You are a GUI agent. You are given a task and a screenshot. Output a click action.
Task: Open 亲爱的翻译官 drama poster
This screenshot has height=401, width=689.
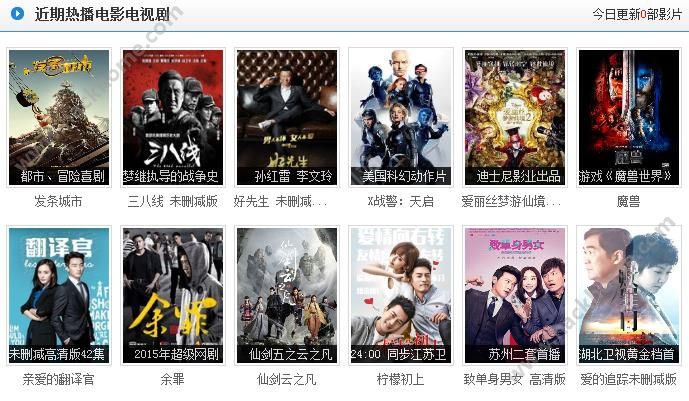(x=59, y=295)
